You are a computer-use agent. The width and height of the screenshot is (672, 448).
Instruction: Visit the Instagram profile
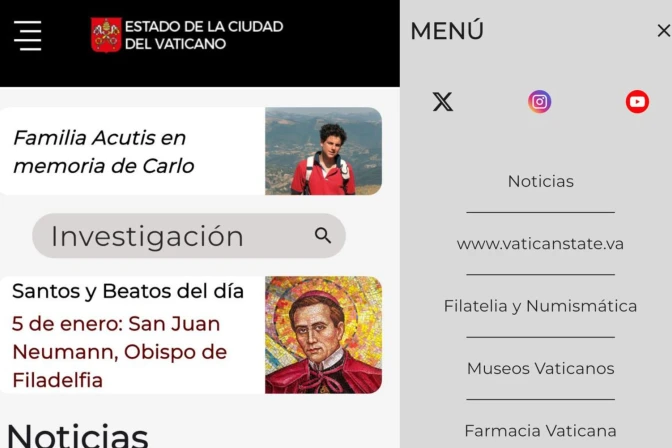coord(540,102)
